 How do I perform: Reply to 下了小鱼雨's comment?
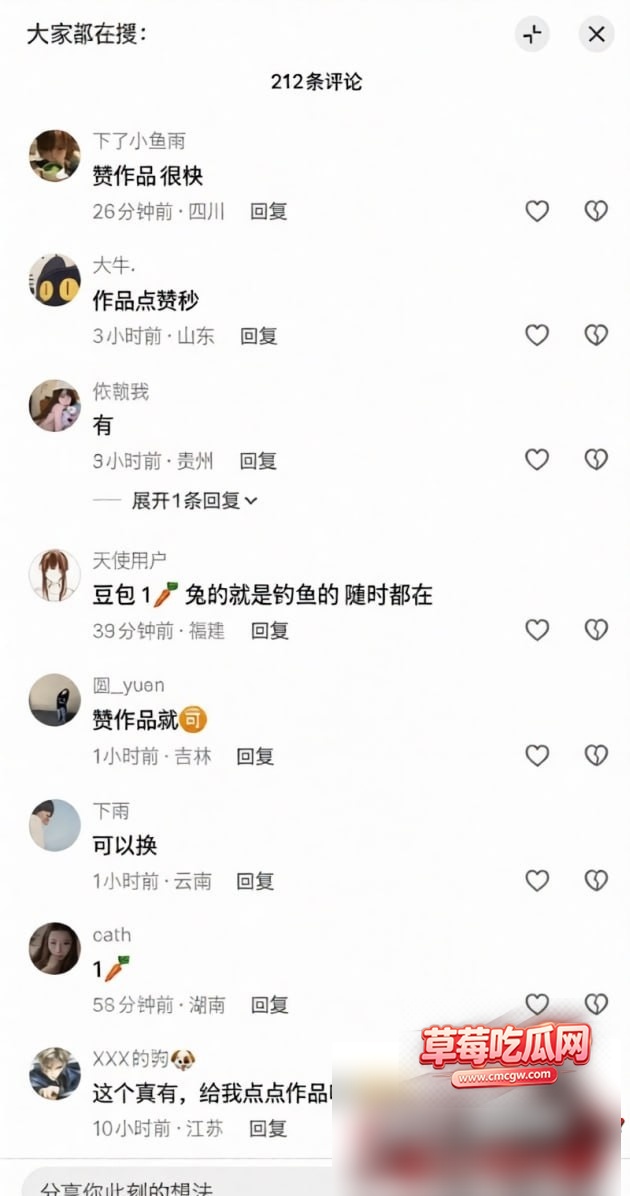pyautogui.click(x=268, y=211)
